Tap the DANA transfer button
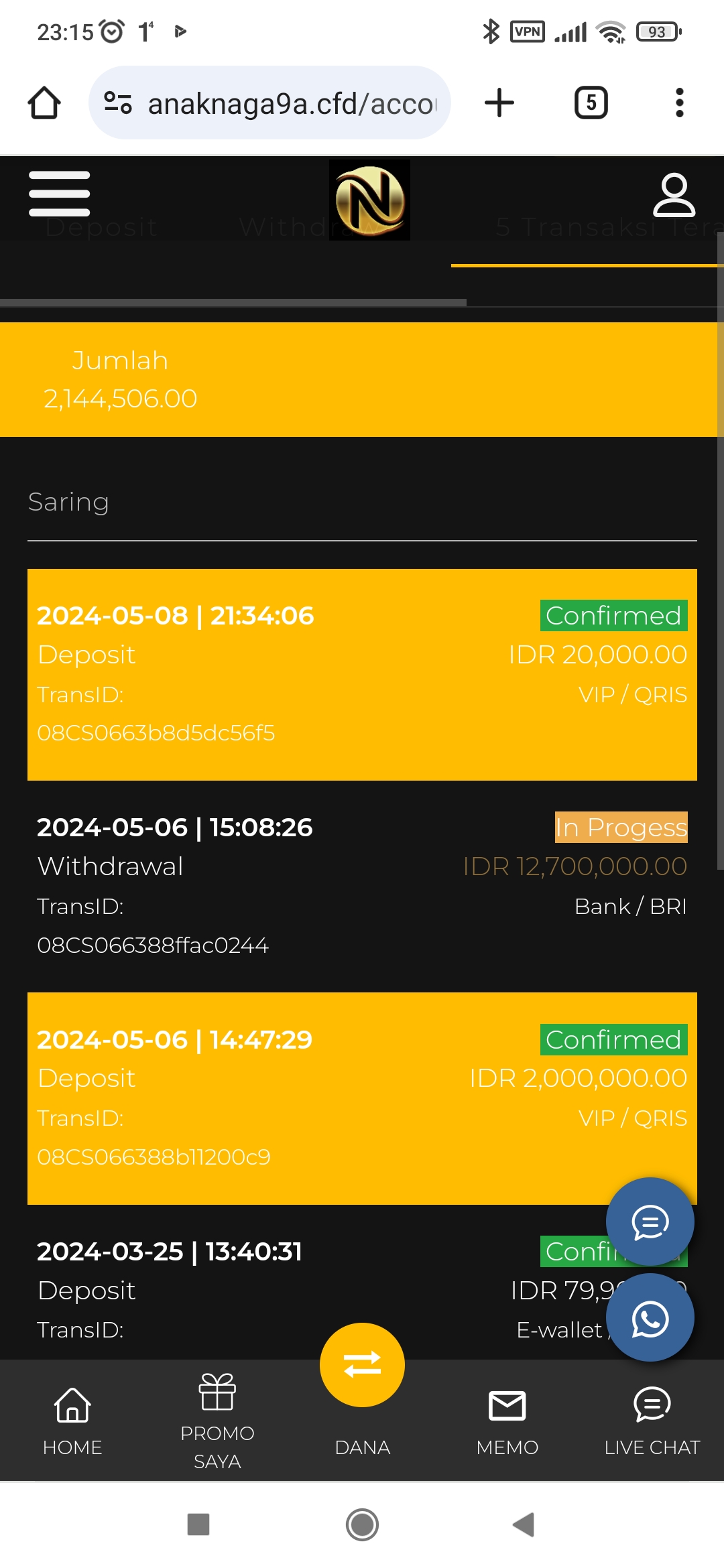Viewport: 724px width, 1568px height. pos(362,1366)
